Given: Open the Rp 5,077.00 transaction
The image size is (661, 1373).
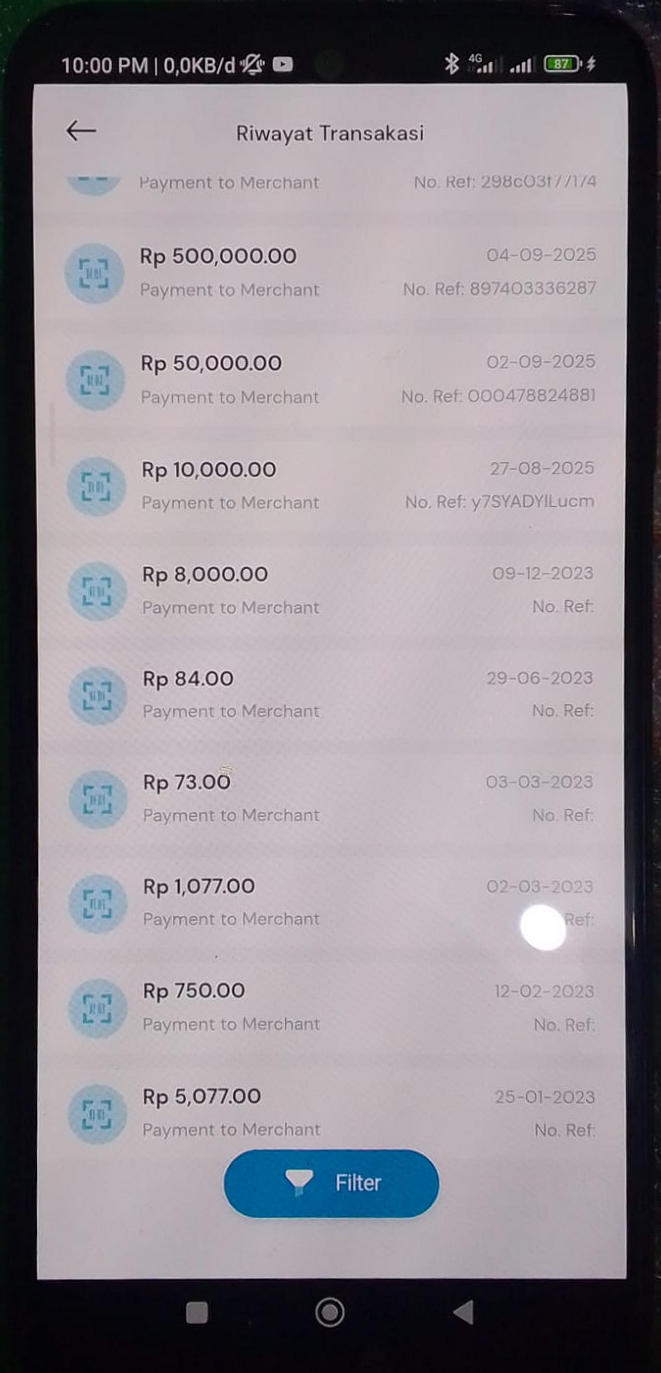Looking at the screenshot, I should 330,1112.
